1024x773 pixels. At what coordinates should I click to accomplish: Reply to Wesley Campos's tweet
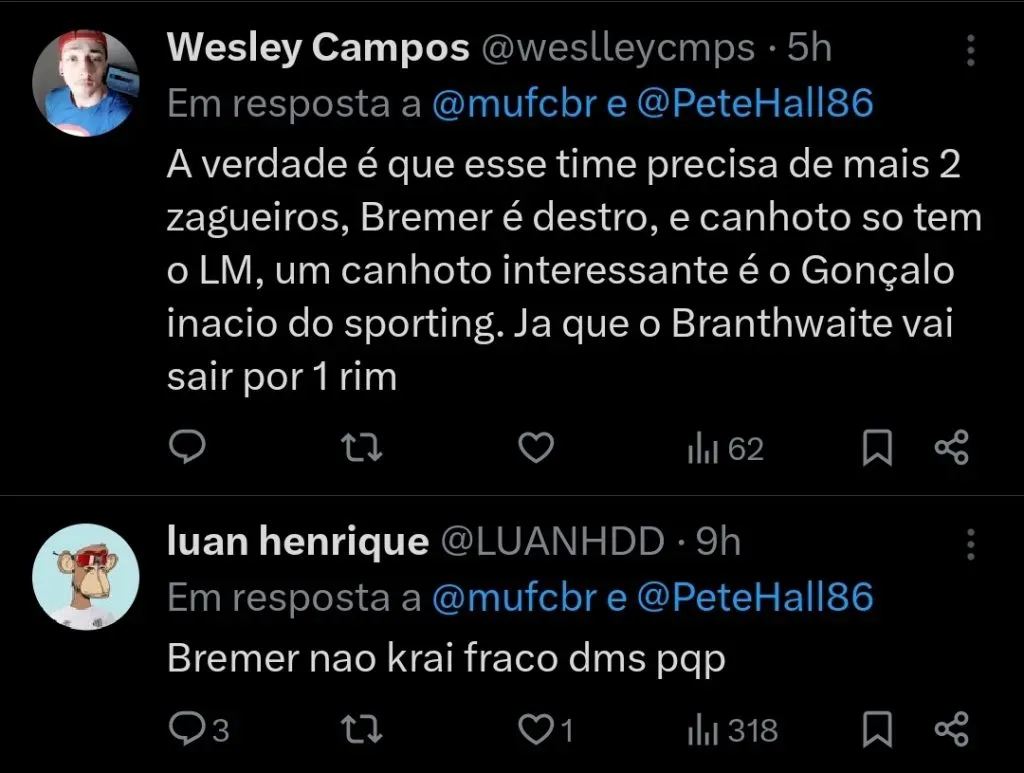(x=186, y=449)
